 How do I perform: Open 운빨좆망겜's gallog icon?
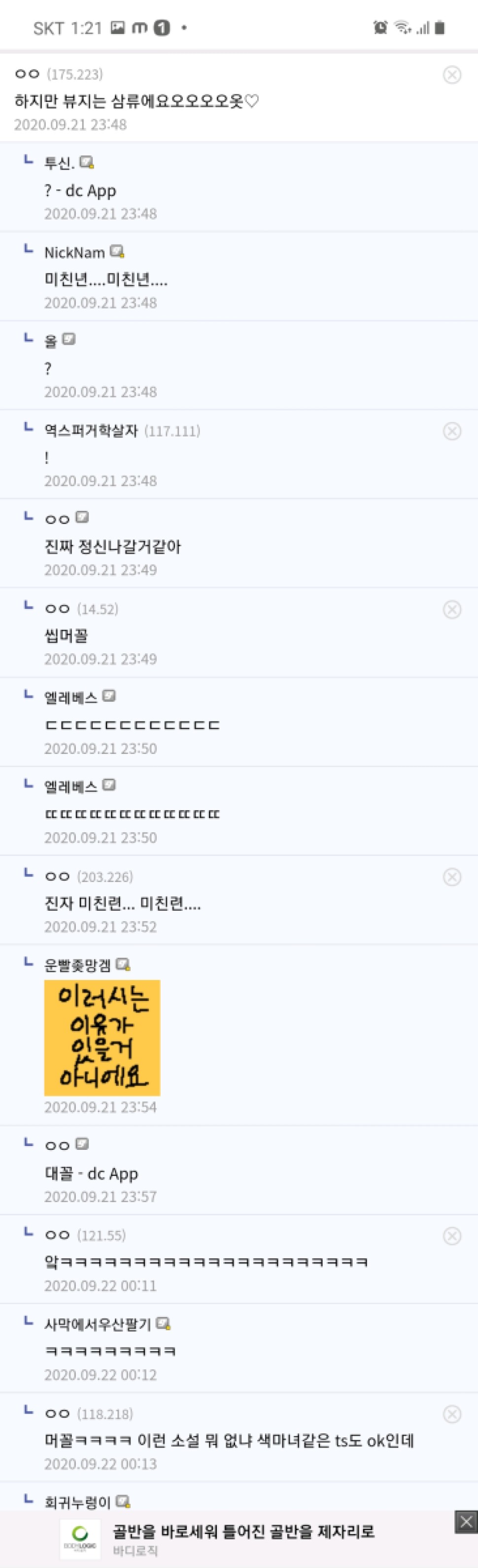point(123,964)
